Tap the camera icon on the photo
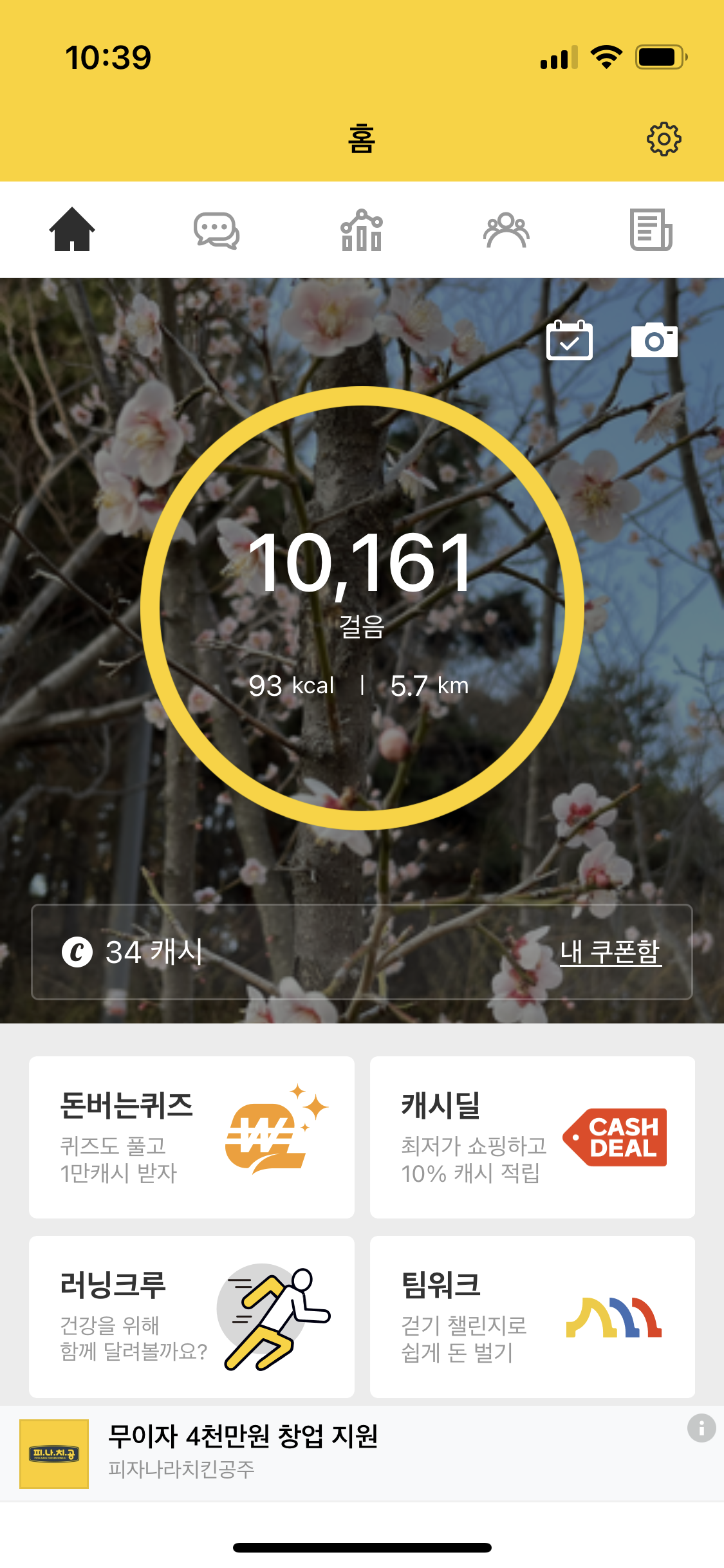This screenshot has height=1568, width=724. (654, 340)
